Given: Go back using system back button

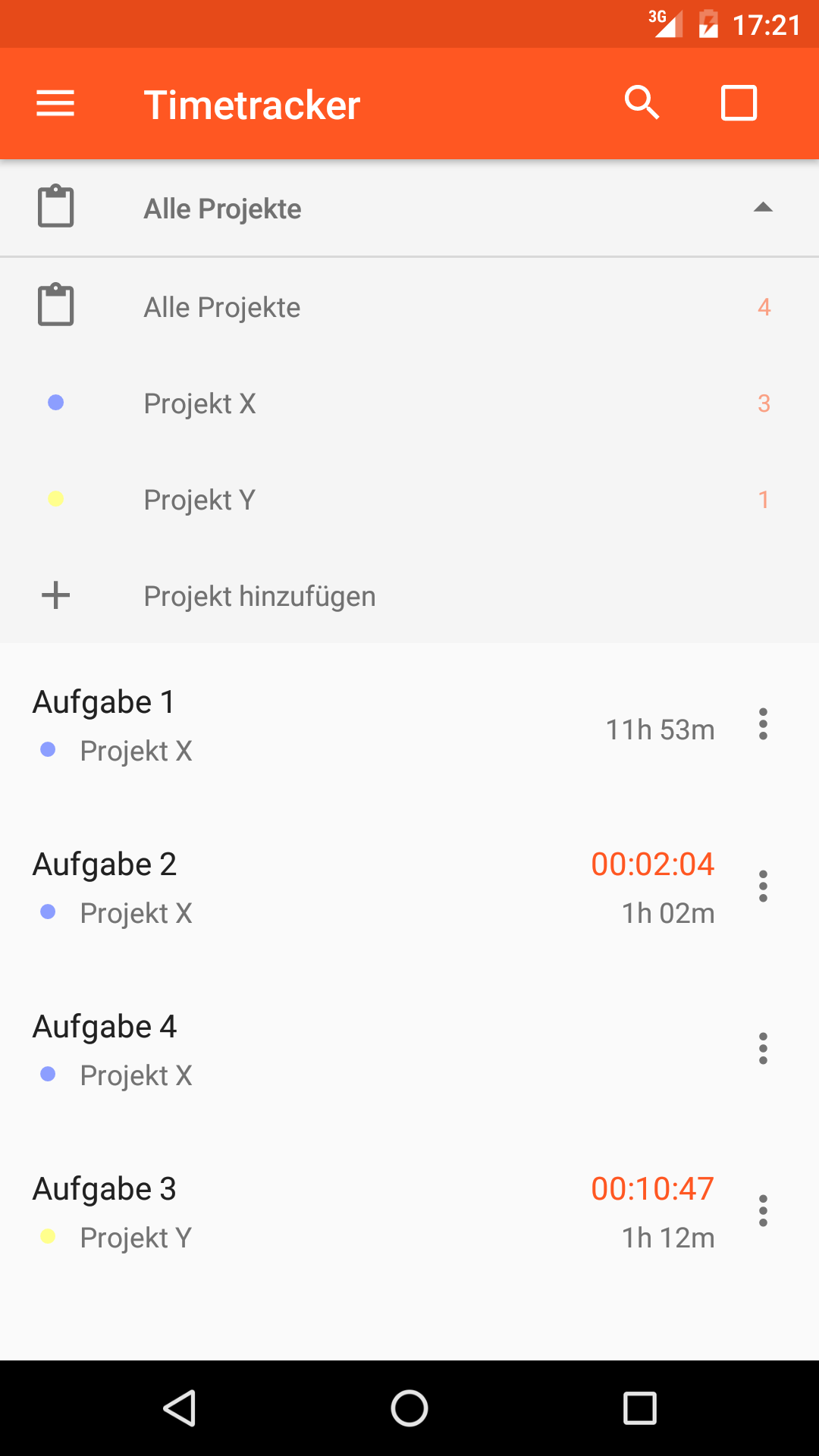Looking at the screenshot, I should click(180, 1408).
